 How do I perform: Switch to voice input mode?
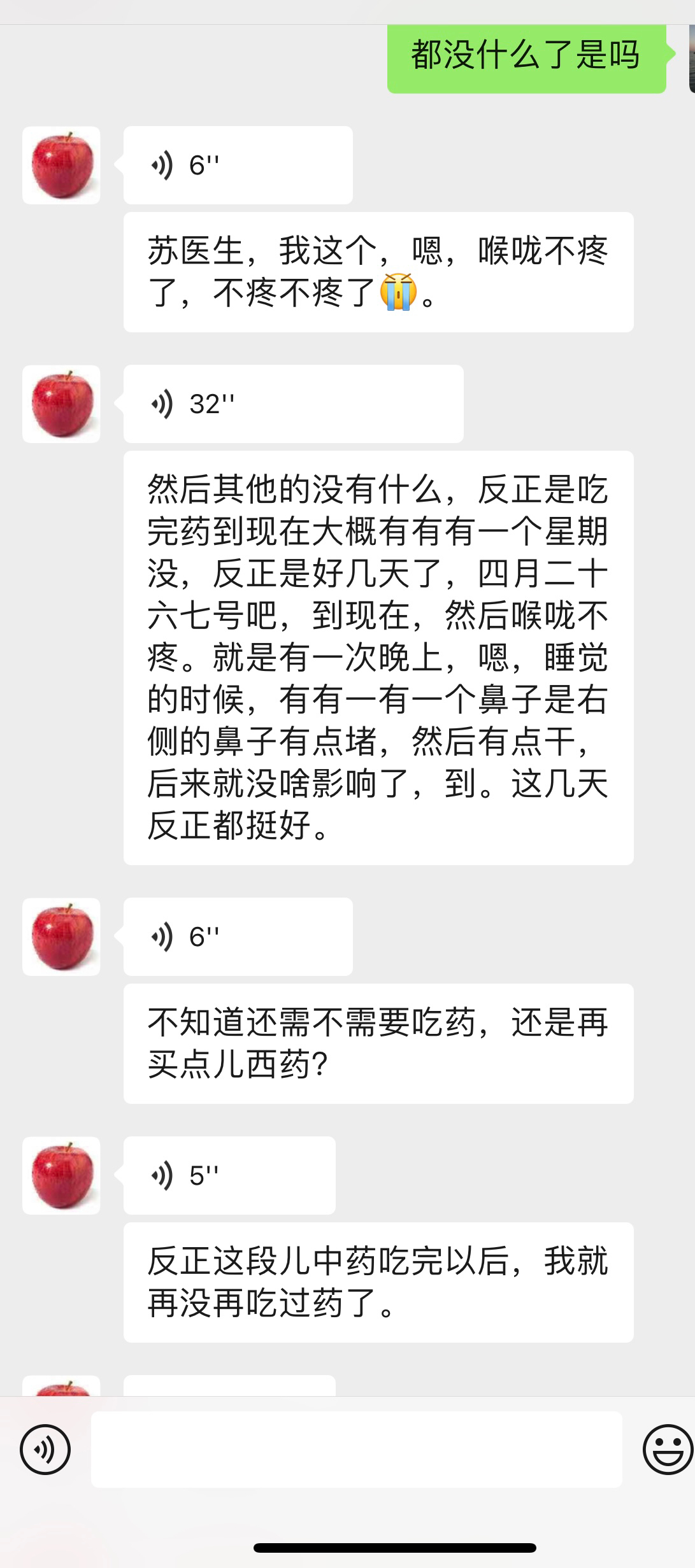[45, 1450]
